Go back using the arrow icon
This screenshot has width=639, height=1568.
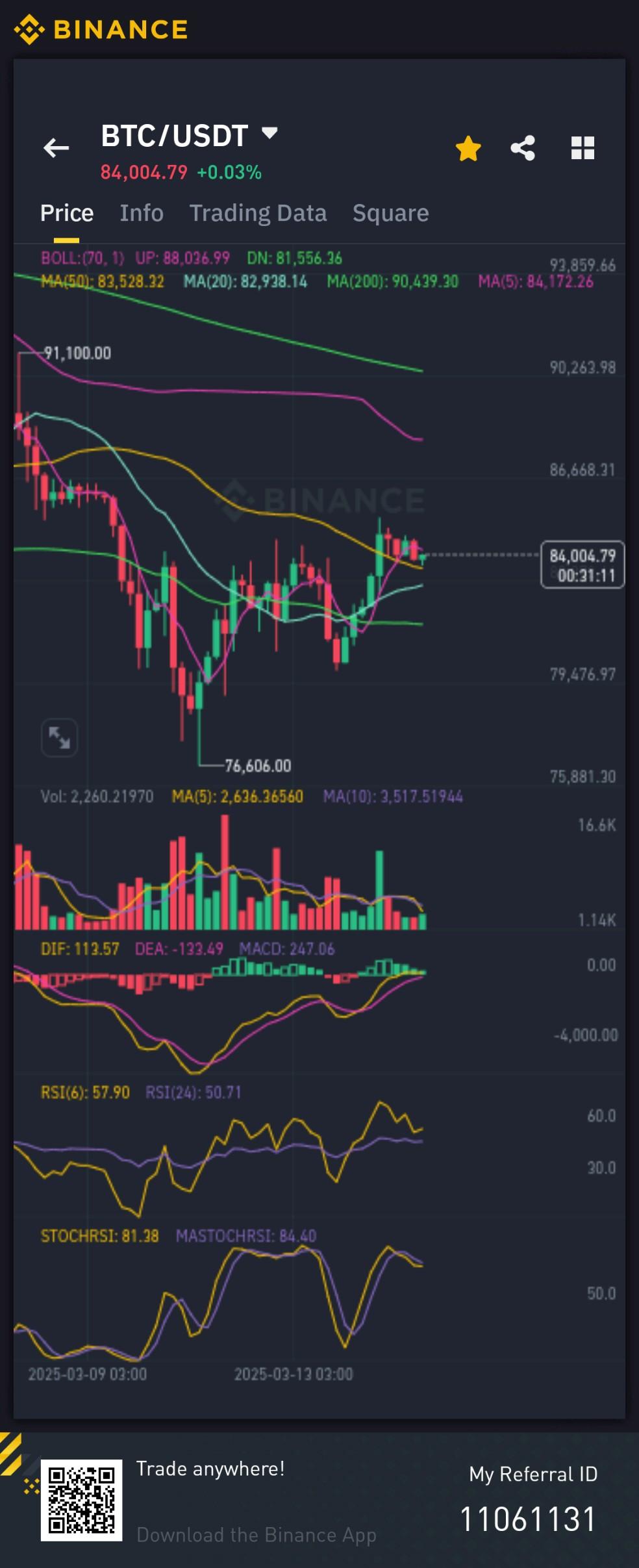(x=56, y=148)
